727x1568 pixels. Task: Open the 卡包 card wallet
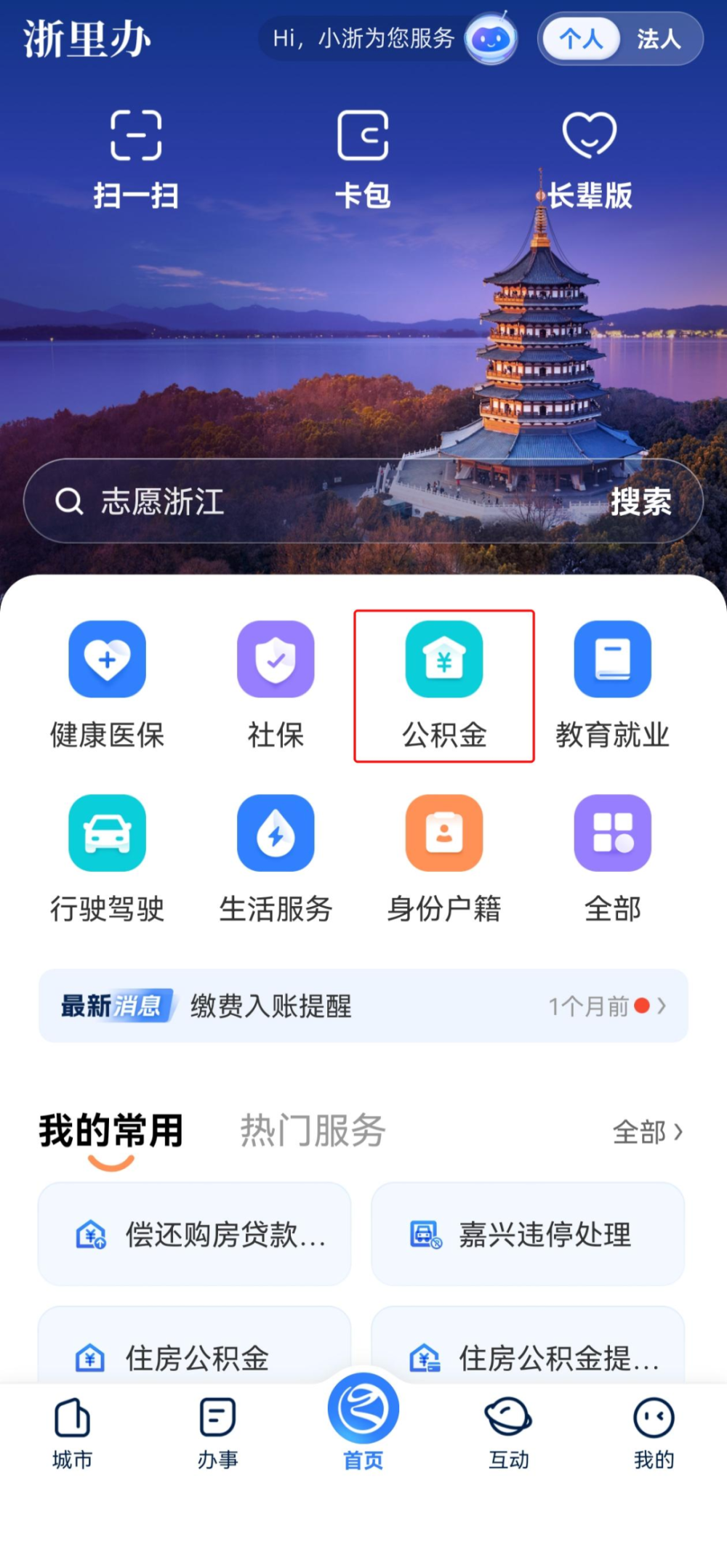pyautogui.click(x=364, y=156)
